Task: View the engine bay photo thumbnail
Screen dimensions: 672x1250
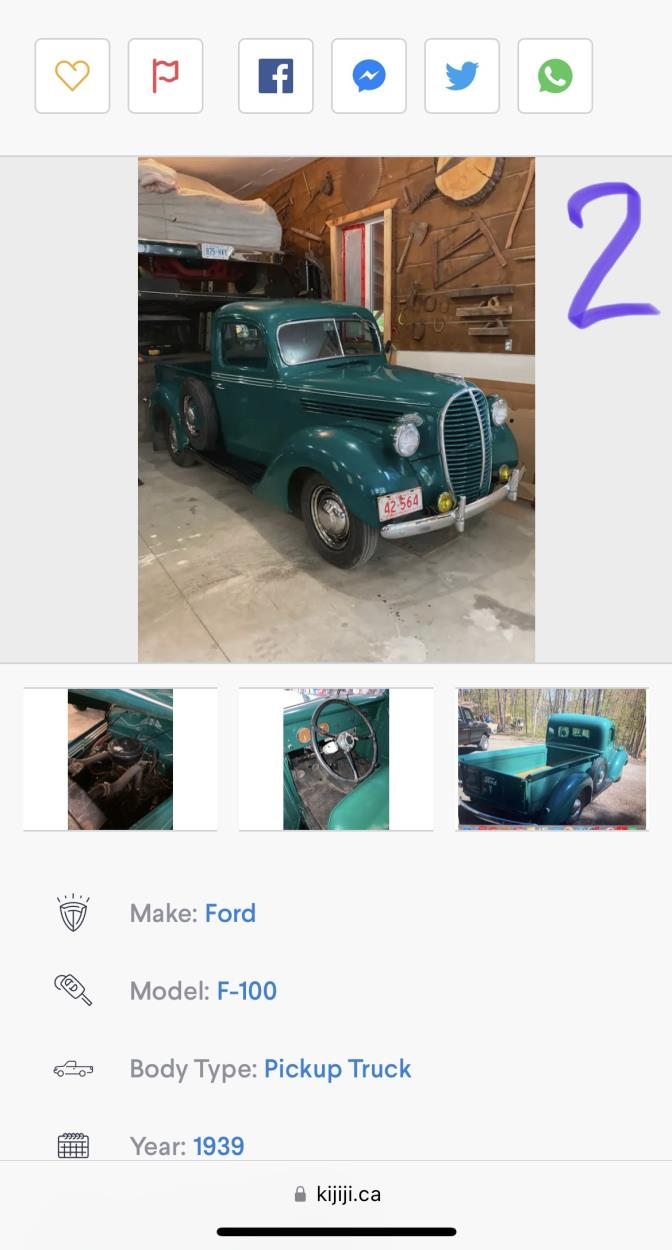Action: (x=120, y=759)
